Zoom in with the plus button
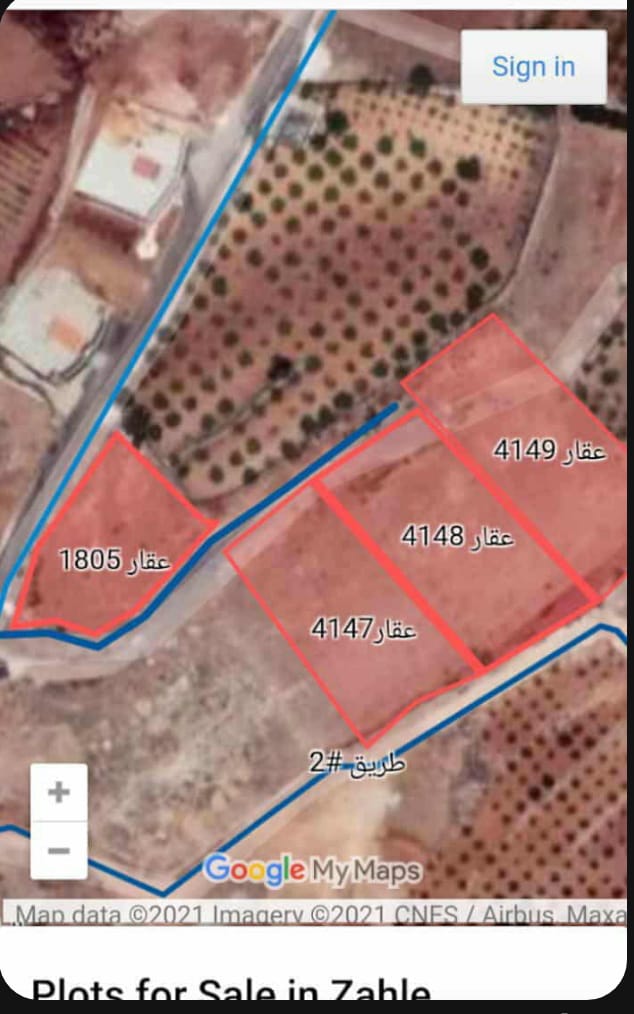 point(59,793)
